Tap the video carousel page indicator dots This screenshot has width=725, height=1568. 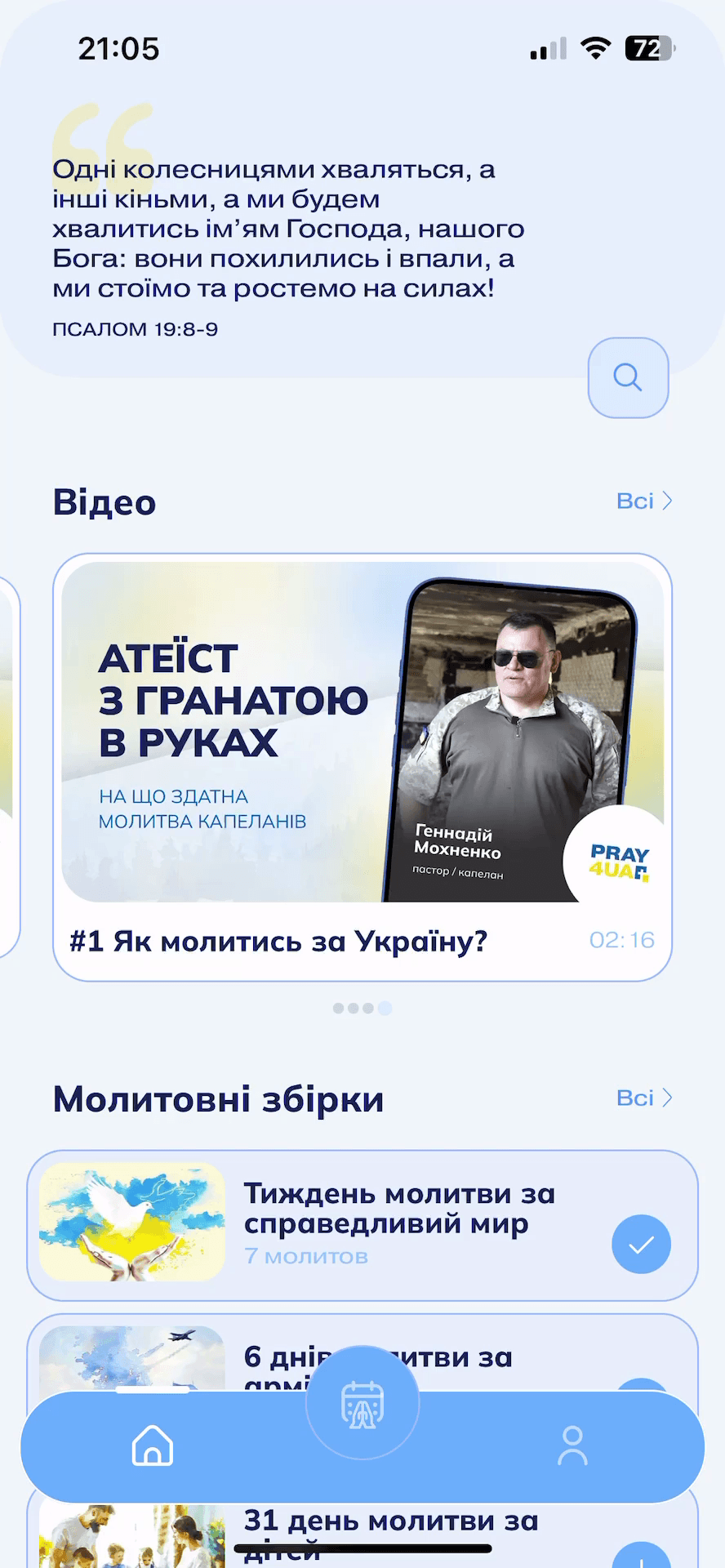[x=362, y=1008]
